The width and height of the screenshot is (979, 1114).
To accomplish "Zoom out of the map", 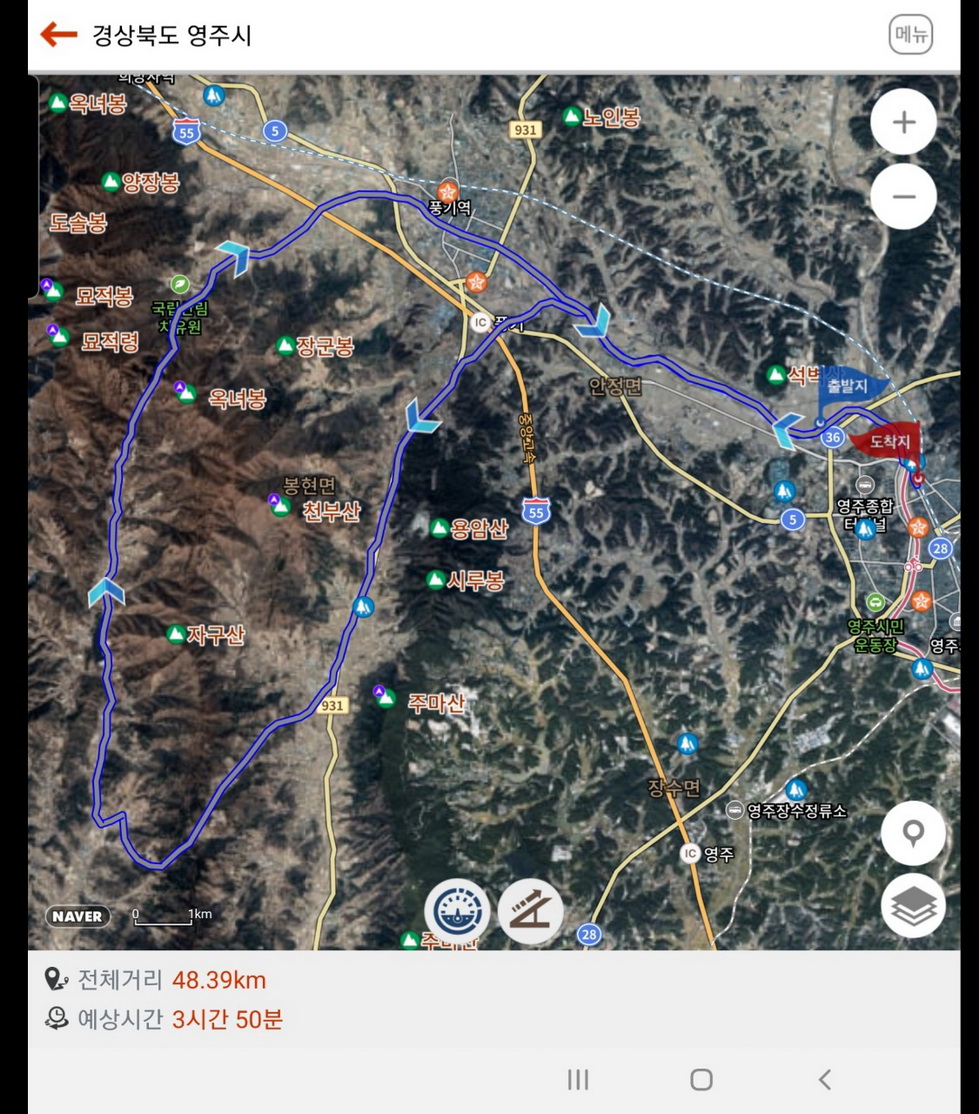I will tap(903, 197).
